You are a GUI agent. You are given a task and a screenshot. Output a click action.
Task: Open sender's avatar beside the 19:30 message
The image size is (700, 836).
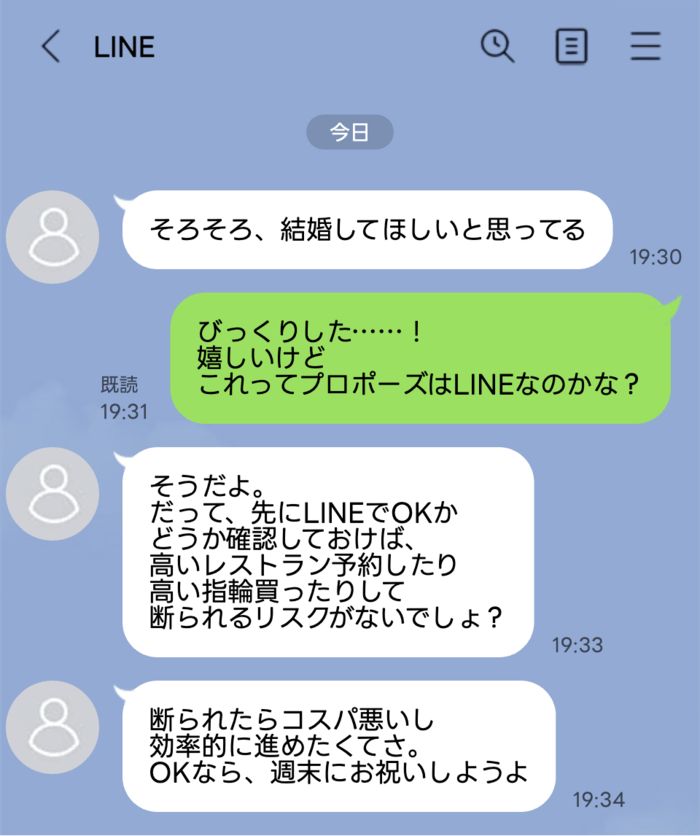point(52,237)
